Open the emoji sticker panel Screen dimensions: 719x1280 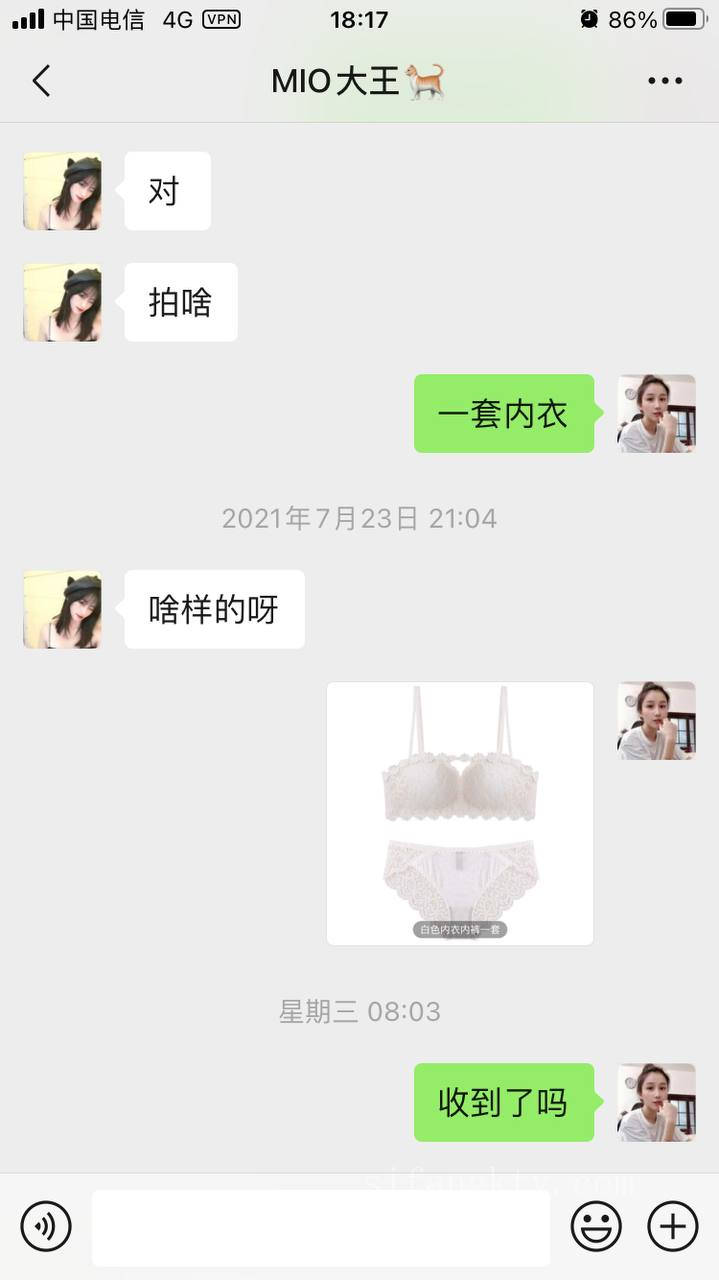(596, 1226)
